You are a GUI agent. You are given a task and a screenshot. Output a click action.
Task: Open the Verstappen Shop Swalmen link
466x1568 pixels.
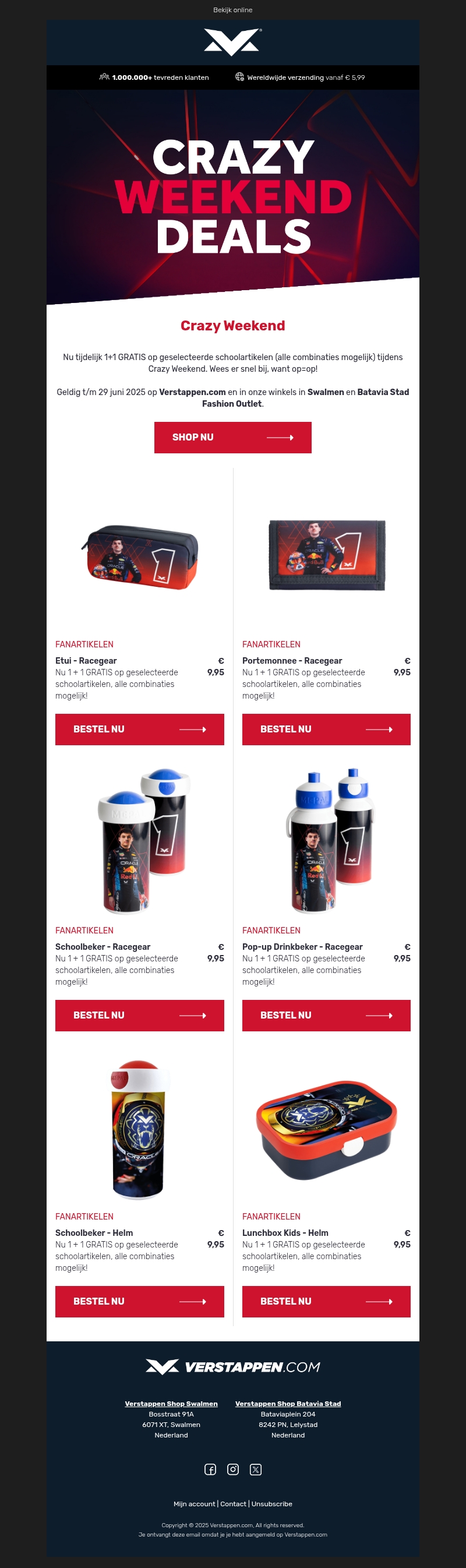171,1403
